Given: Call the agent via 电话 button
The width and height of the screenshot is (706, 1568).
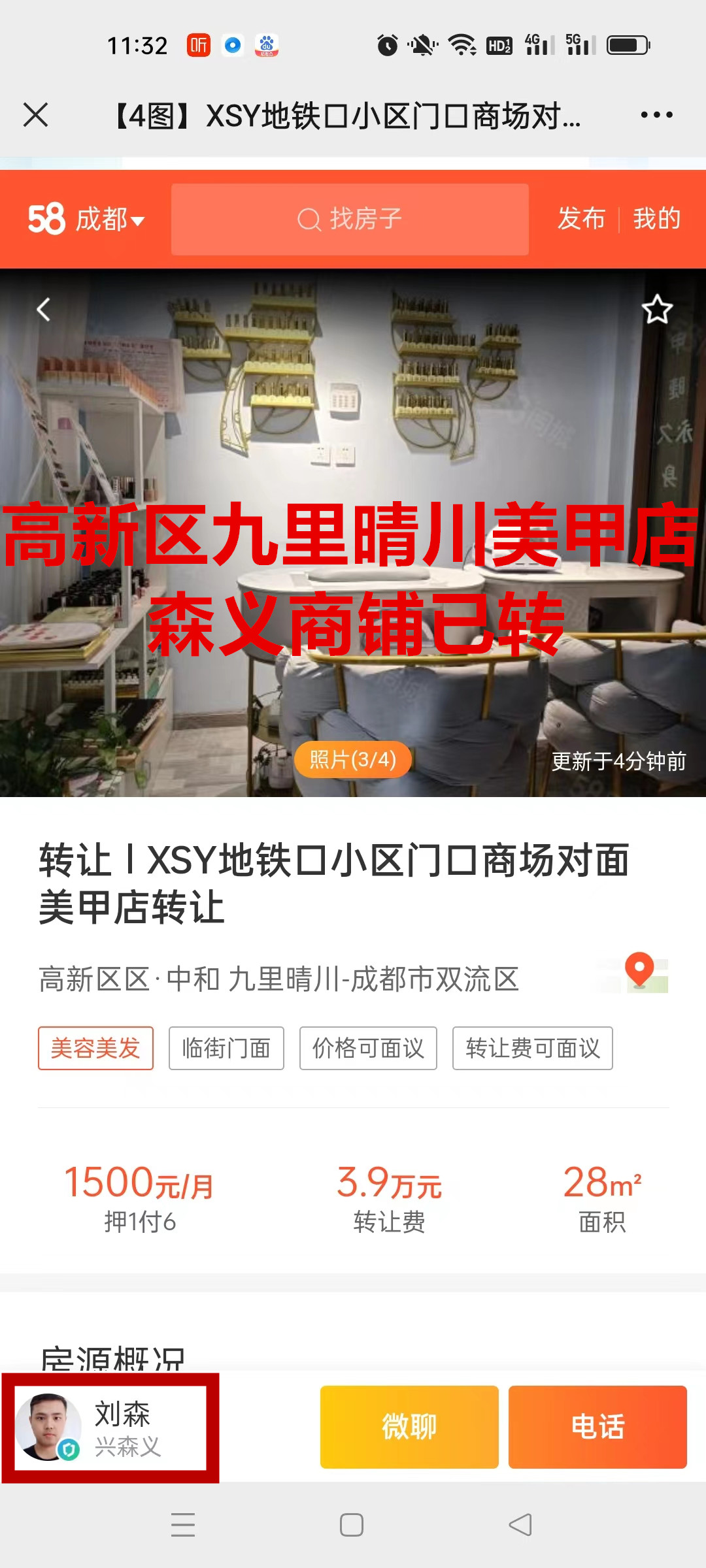Looking at the screenshot, I should coord(597,1426).
